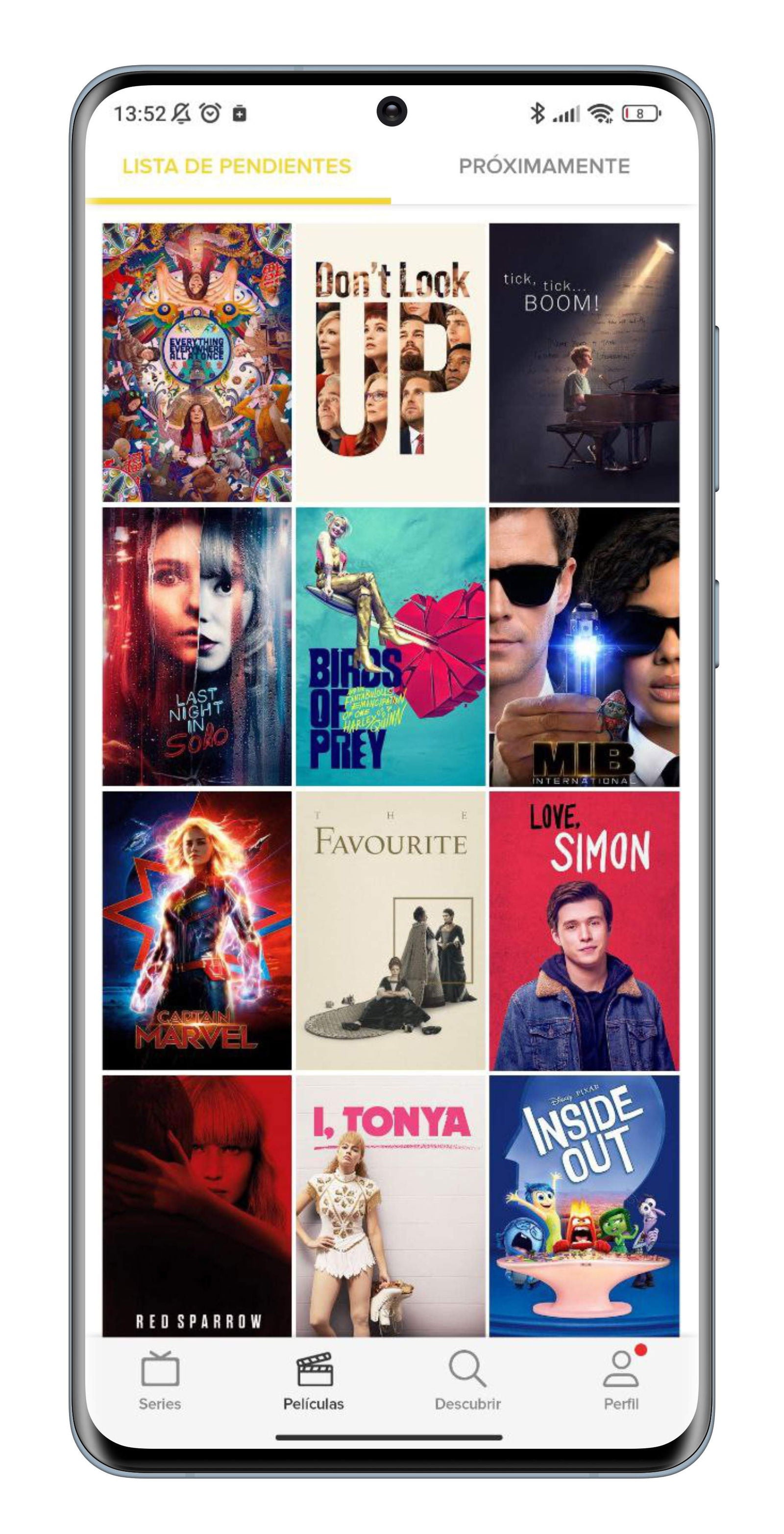Open the Inside Out movie tile
784x1534 pixels.
pos(584,1206)
